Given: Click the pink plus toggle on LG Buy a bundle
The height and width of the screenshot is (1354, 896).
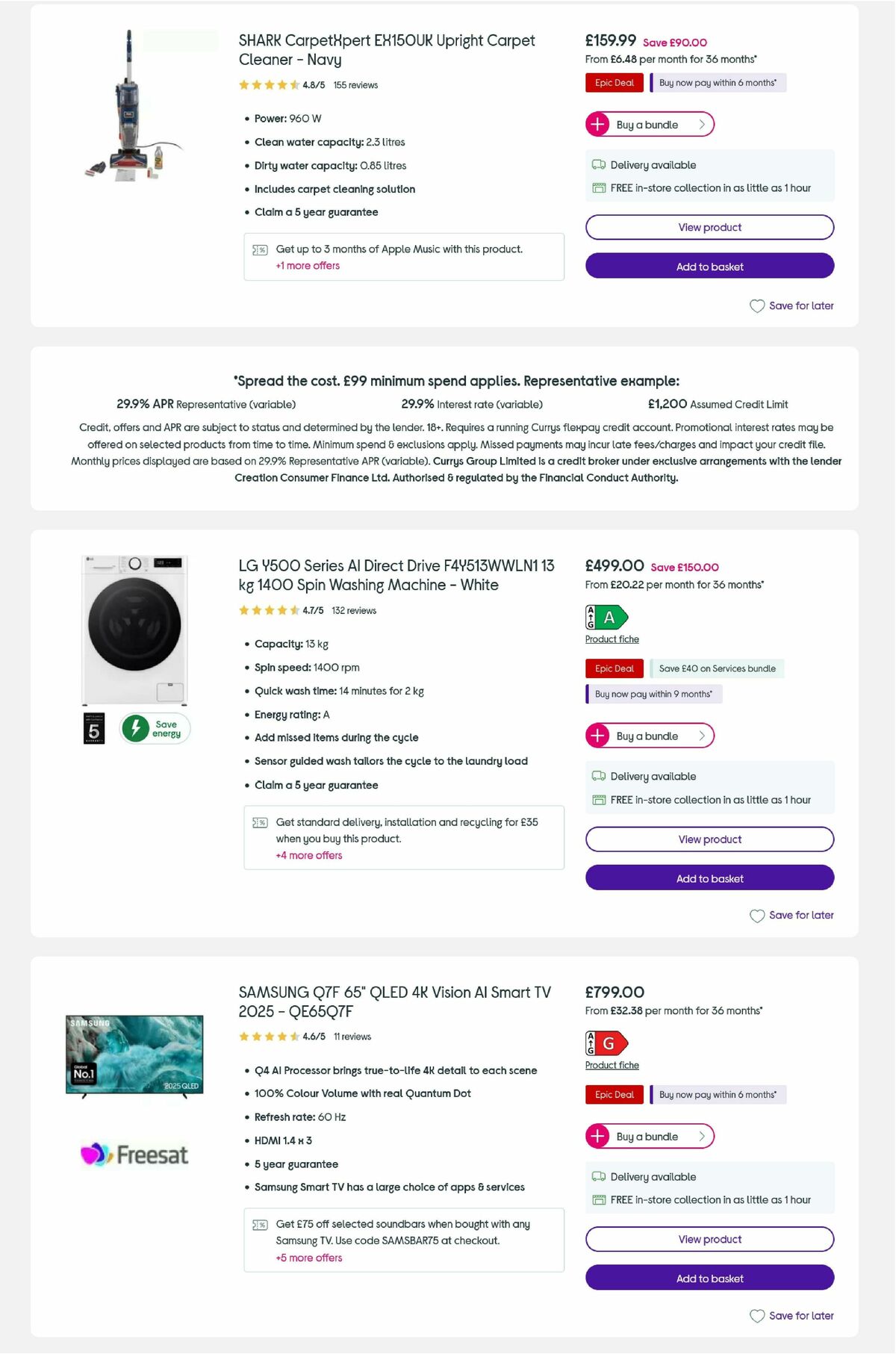Looking at the screenshot, I should (x=597, y=736).
